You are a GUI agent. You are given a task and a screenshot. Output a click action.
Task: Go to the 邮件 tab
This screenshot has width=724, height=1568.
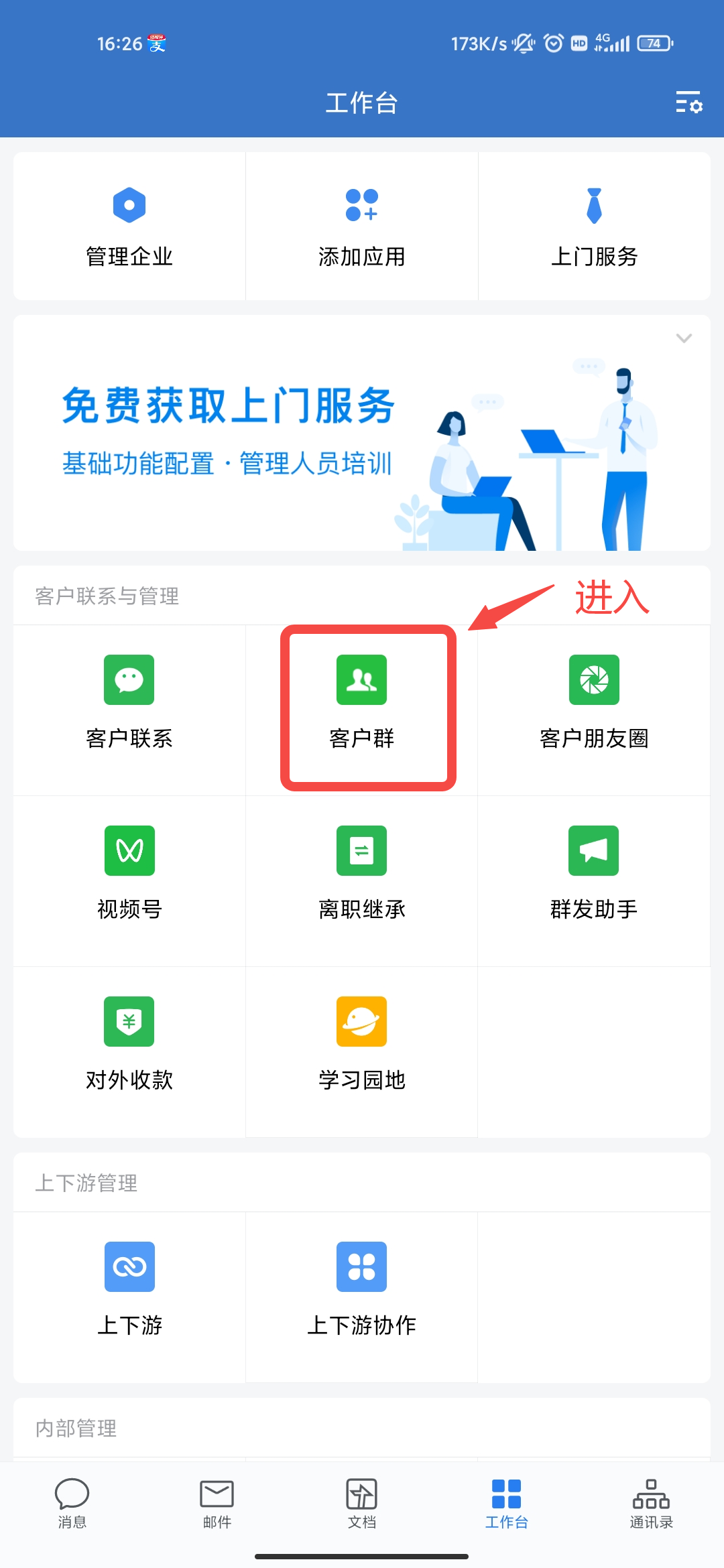217,1504
